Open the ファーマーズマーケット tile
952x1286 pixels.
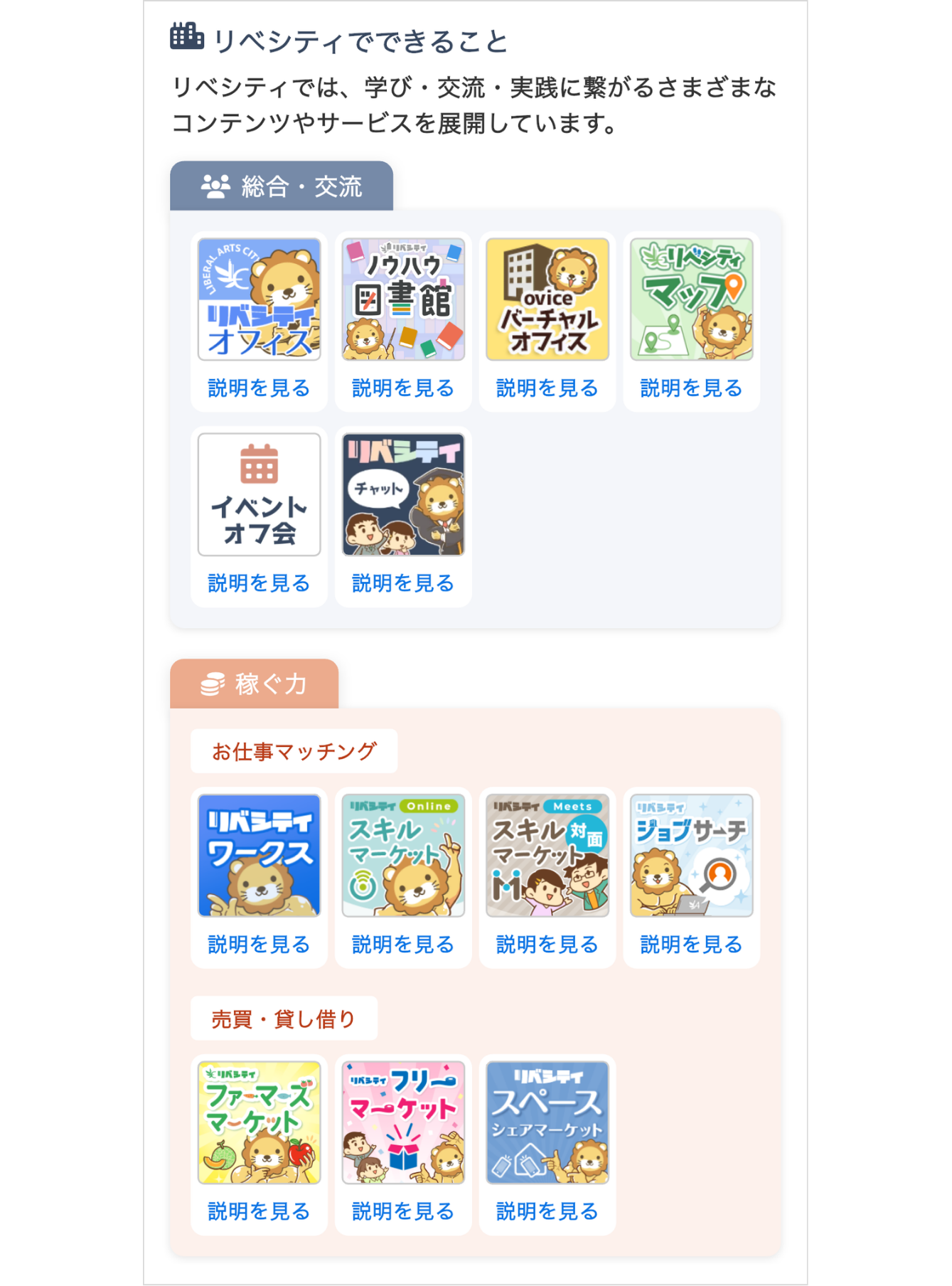tap(259, 1122)
